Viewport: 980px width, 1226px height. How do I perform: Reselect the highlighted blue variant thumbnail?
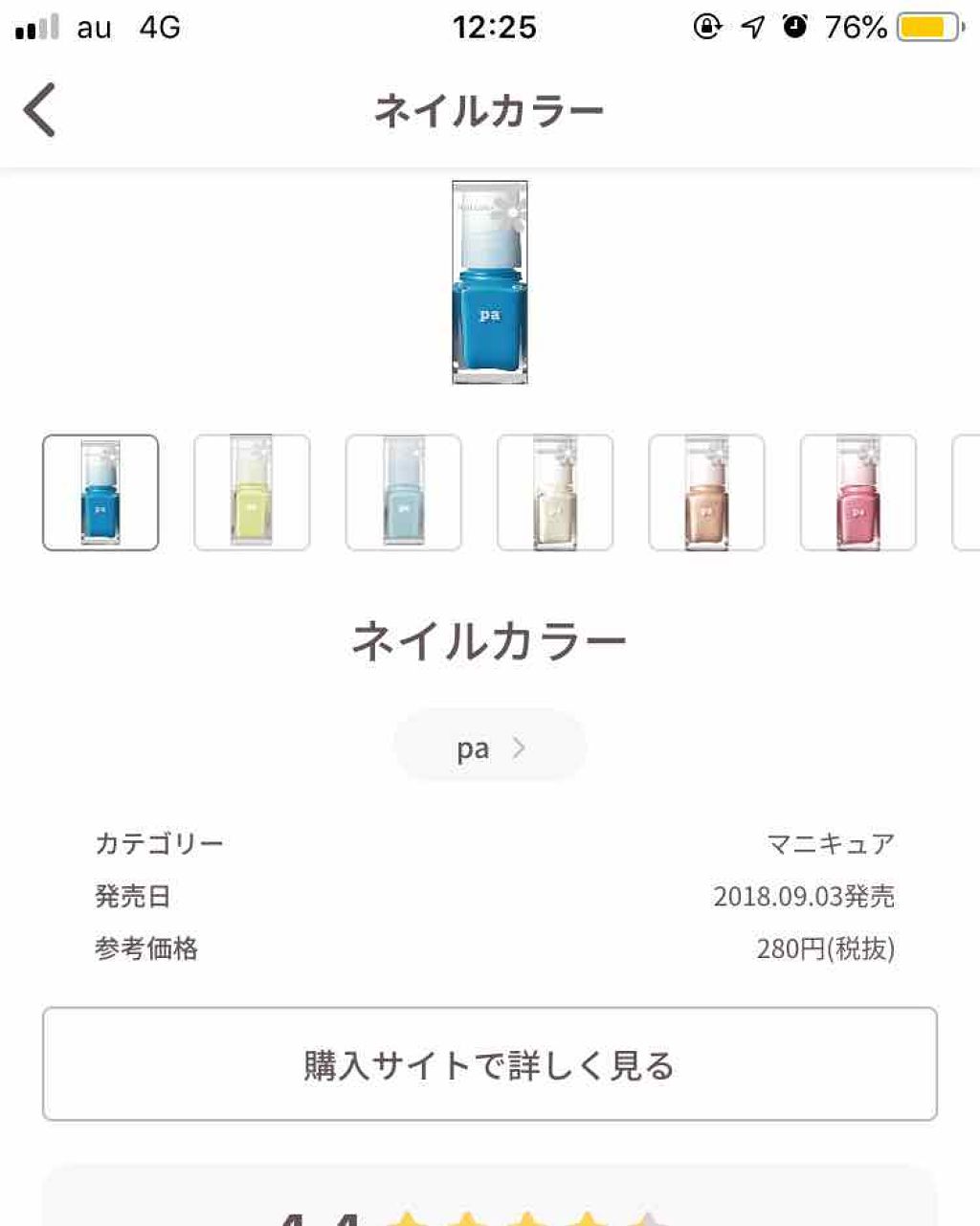coord(100,492)
